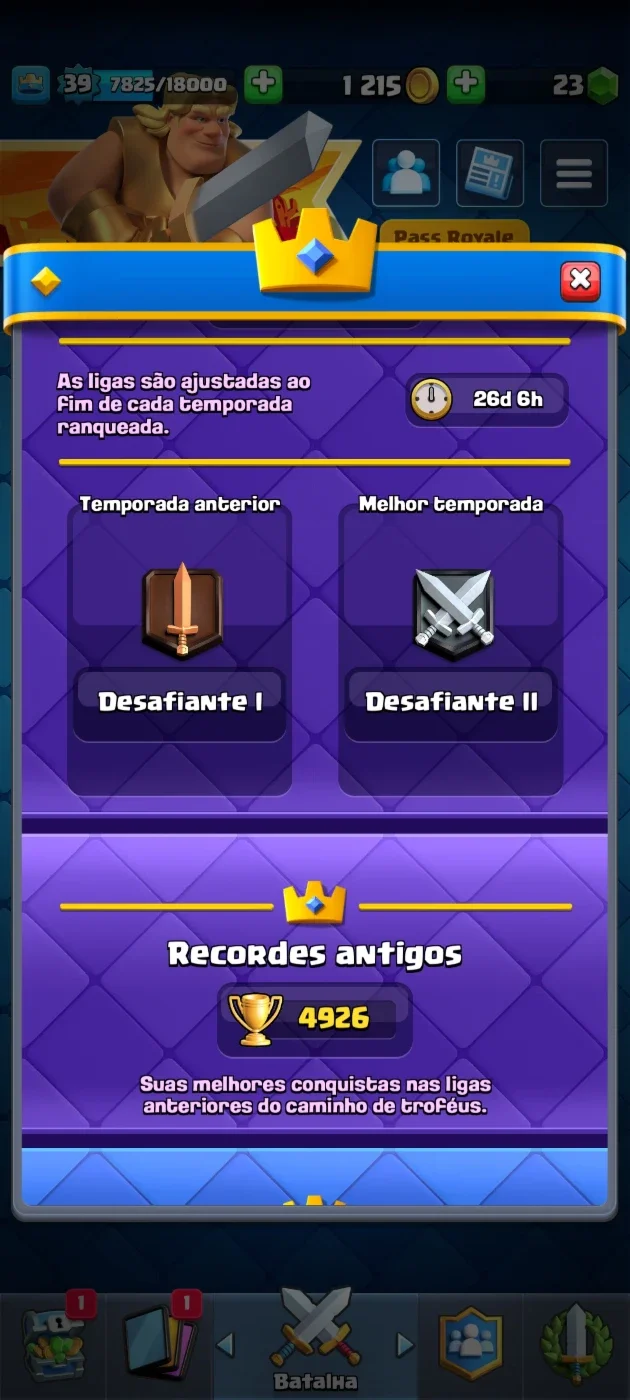Go to the clan social tab

coord(470,1343)
